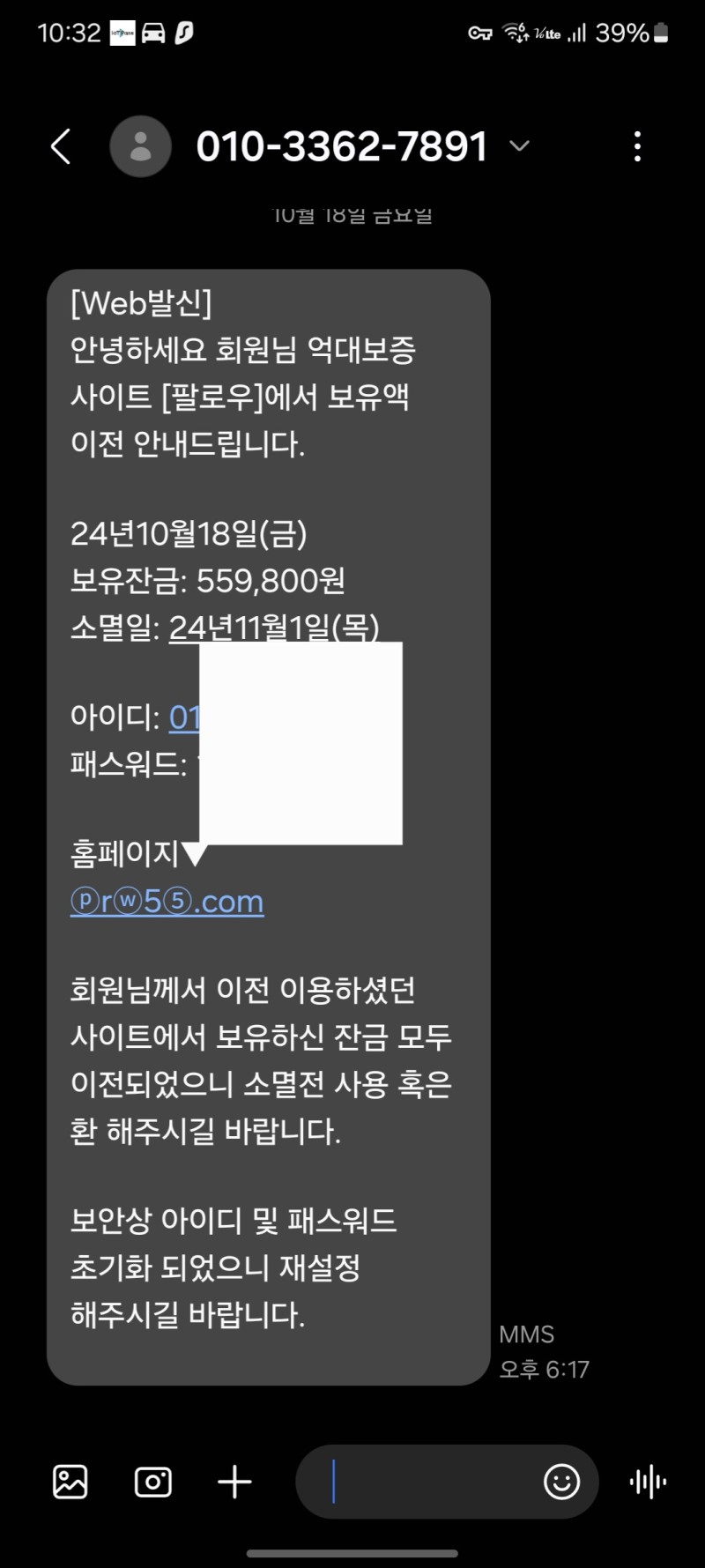This screenshot has height=1568, width=705.
Task: Open the emoji picker
Action: 561,1482
